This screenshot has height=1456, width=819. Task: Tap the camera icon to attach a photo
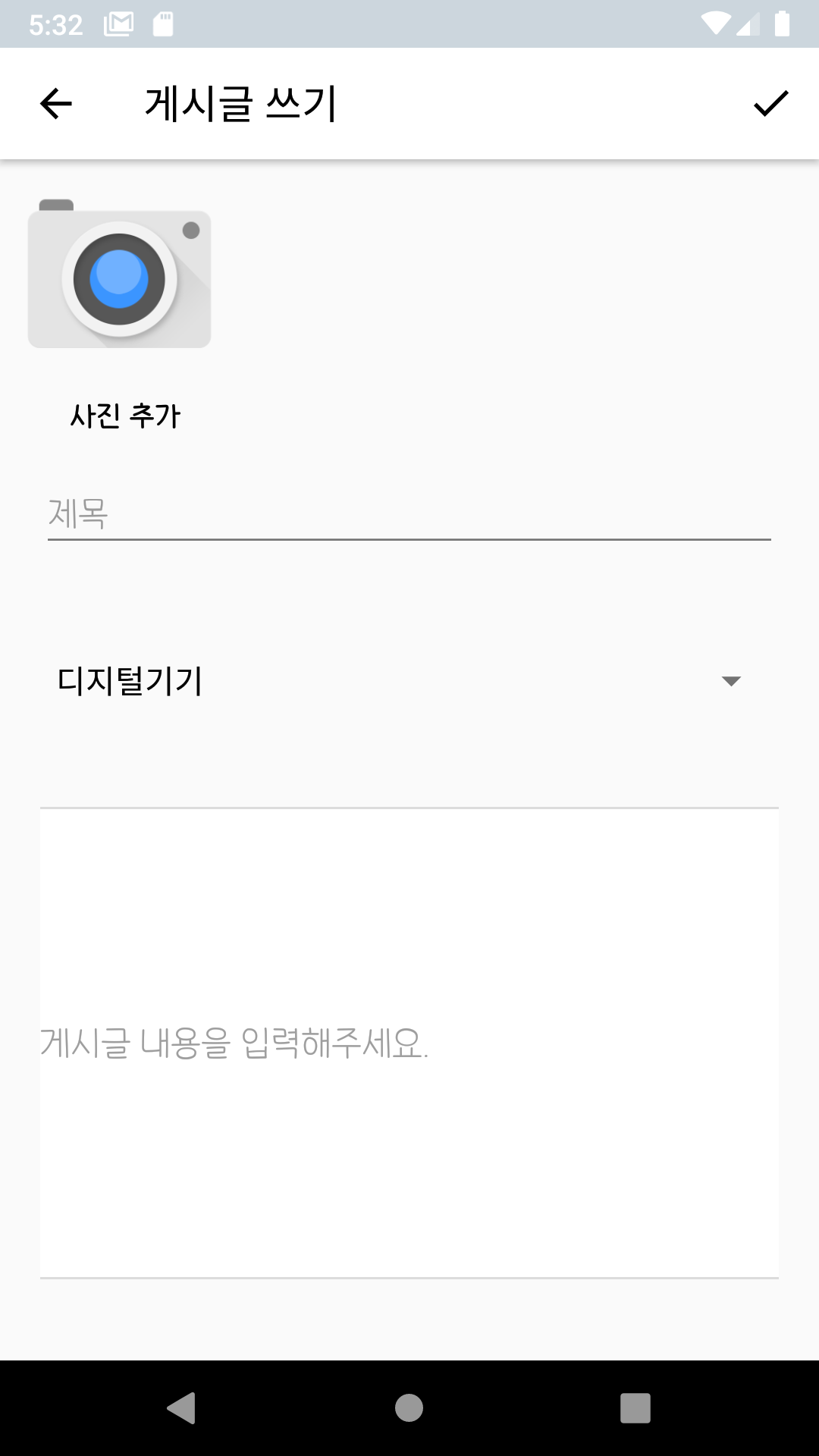(119, 277)
